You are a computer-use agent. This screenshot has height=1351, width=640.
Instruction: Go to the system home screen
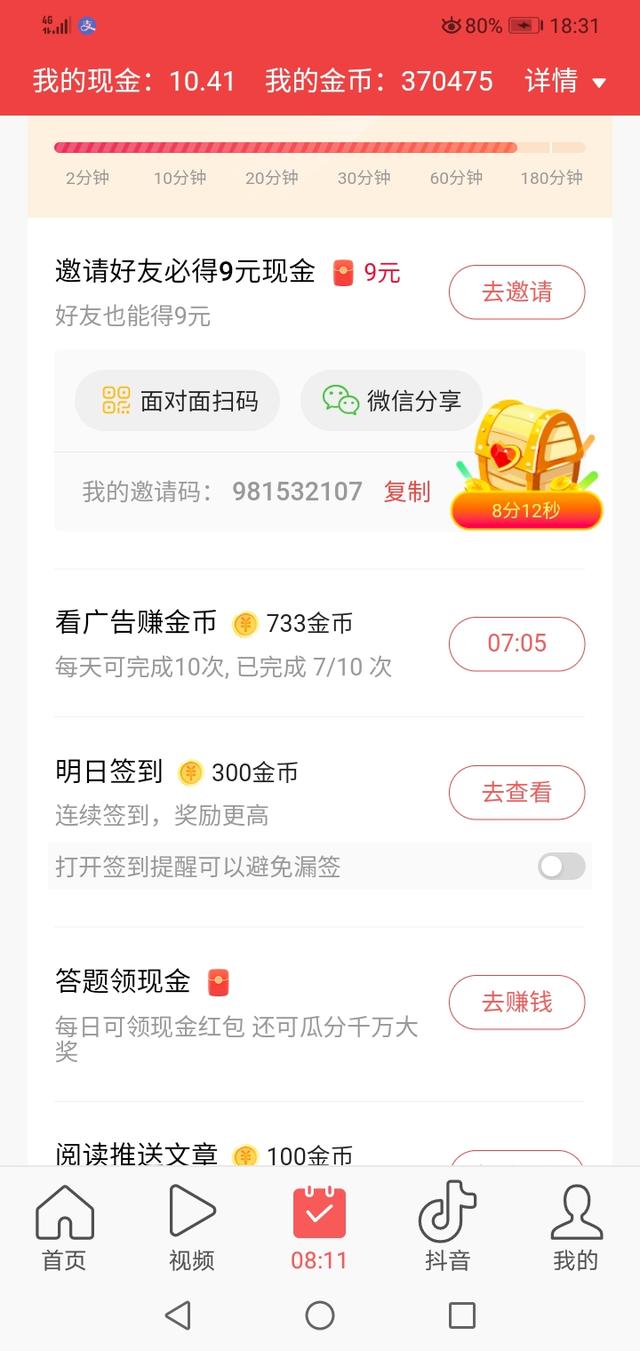point(320,1315)
